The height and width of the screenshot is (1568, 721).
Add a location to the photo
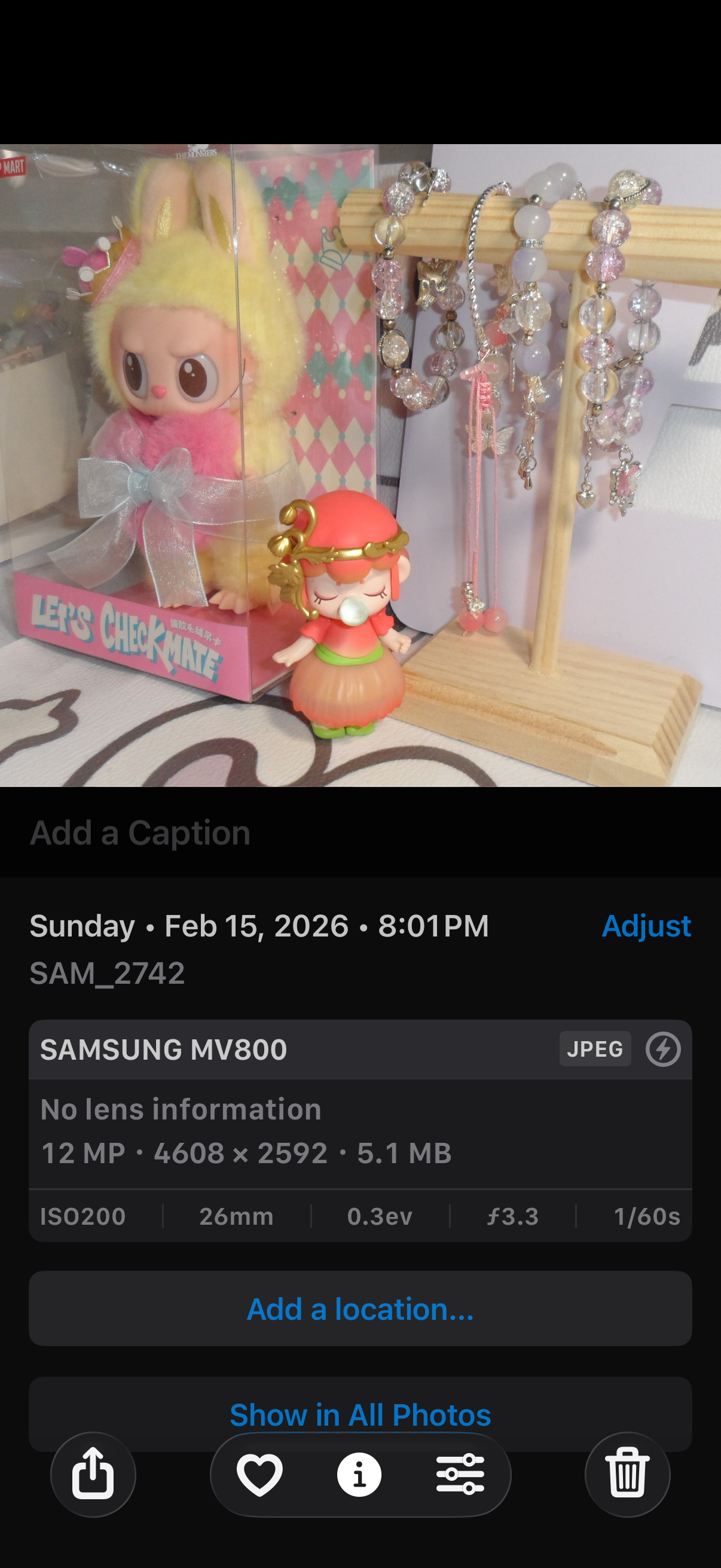pos(360,1308)
